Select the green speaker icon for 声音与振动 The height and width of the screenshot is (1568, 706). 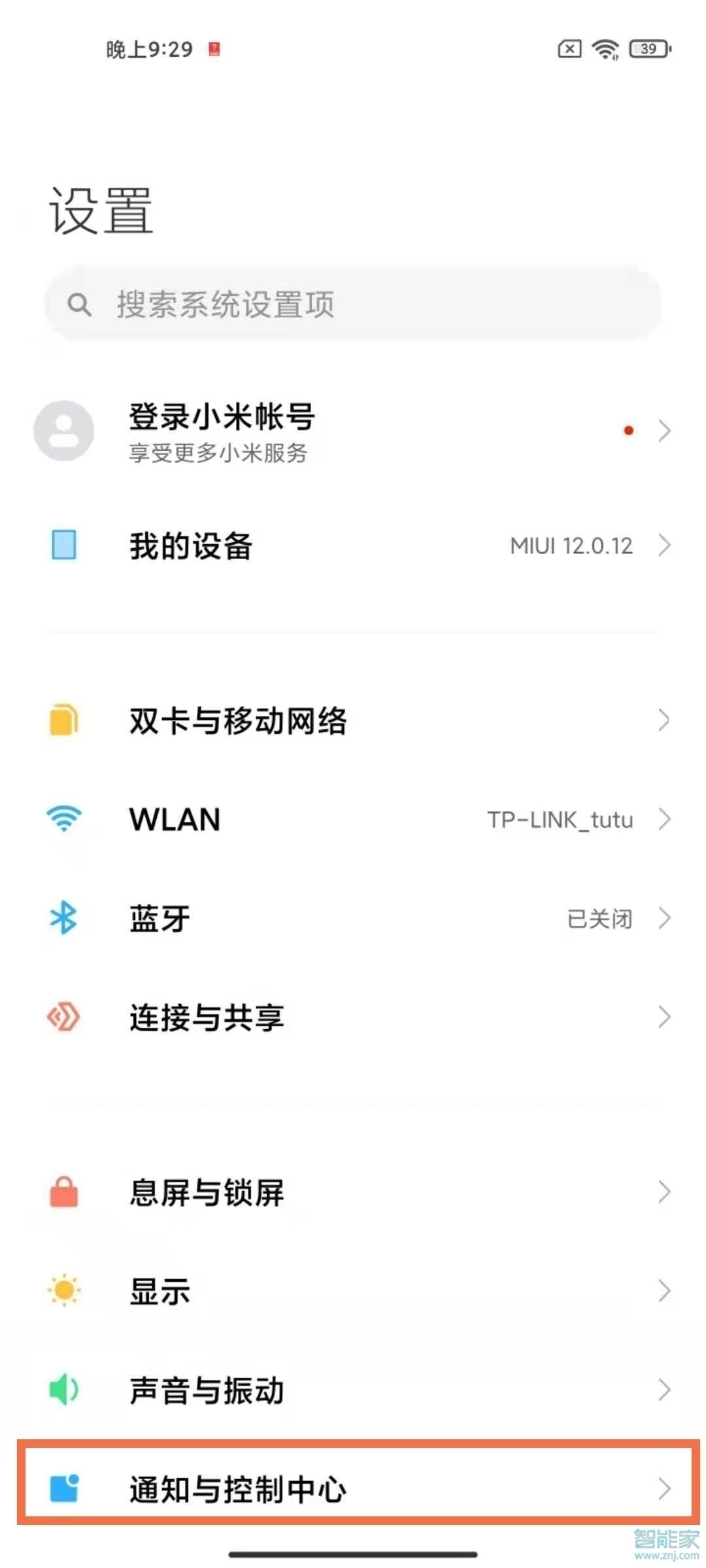(63, 1389)
